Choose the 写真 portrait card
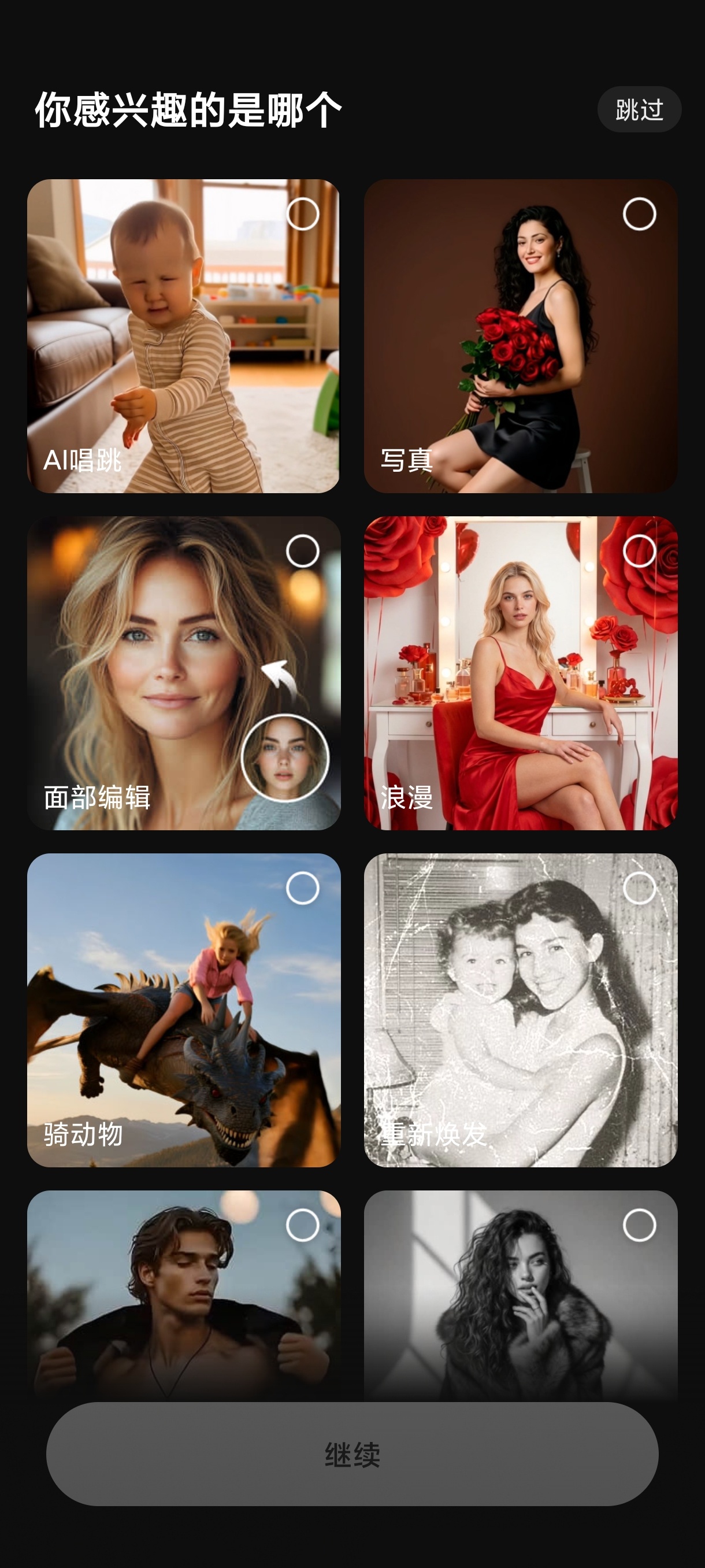 point(520,336)
